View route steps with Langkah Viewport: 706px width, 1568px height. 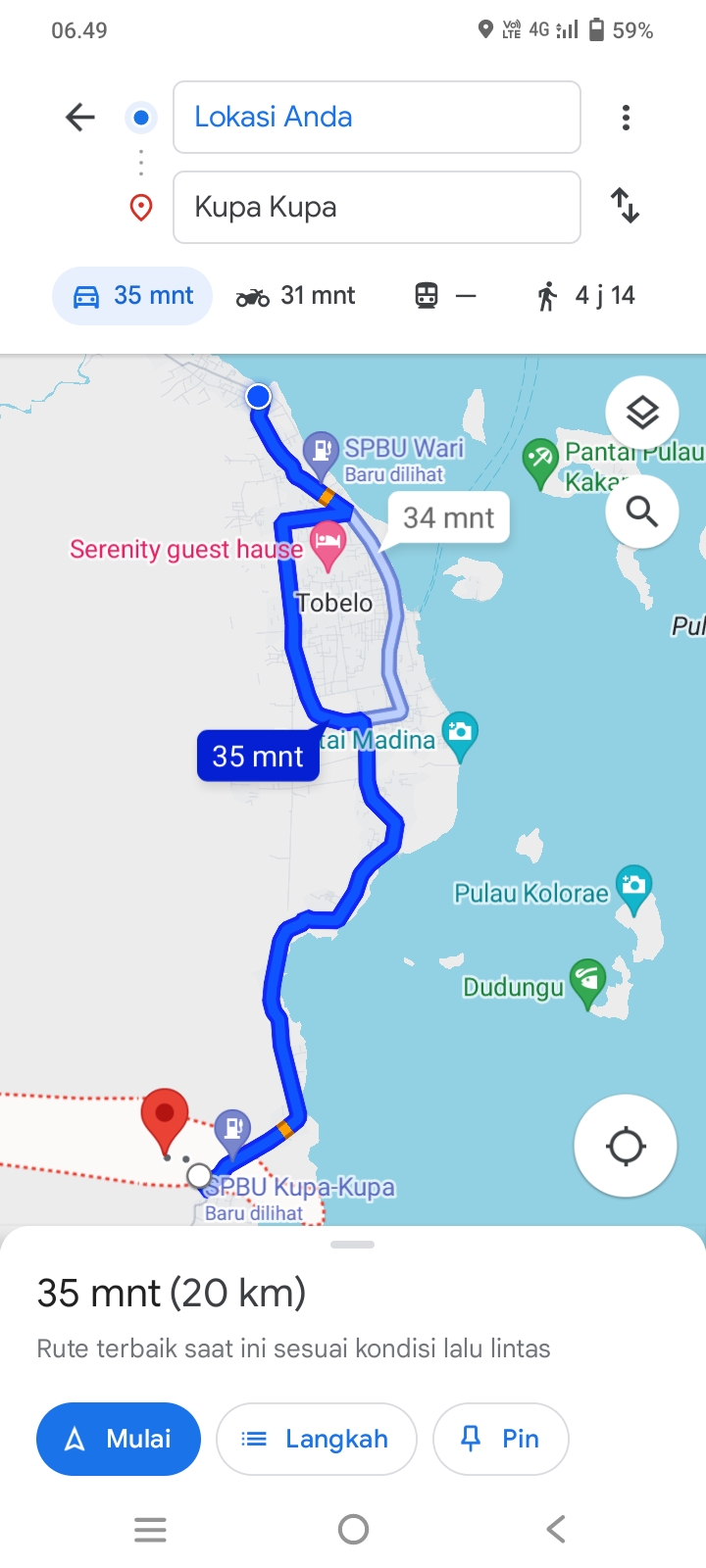point(317,1439)
